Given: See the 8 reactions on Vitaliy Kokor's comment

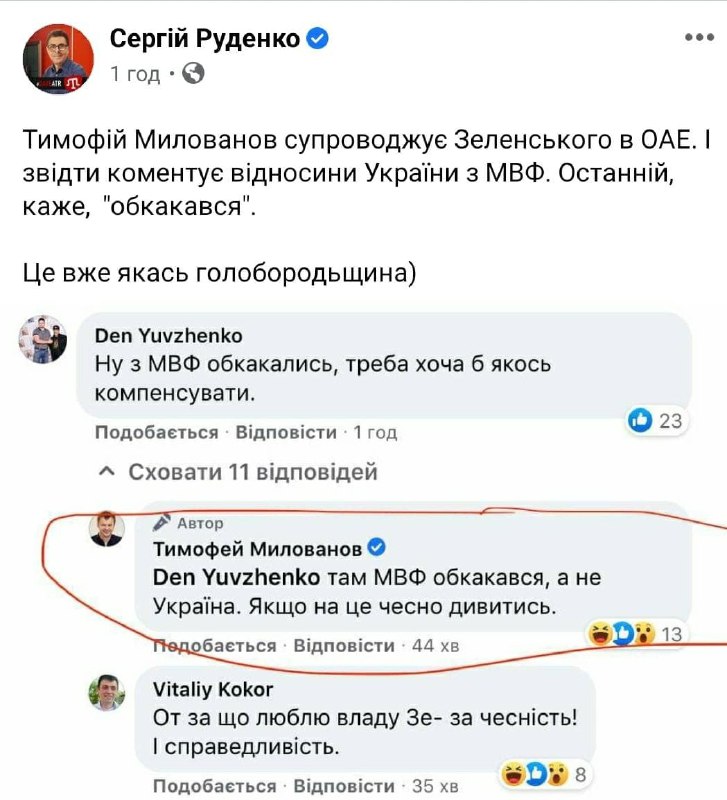Looking at the screenshot, I should click(548, 773).
